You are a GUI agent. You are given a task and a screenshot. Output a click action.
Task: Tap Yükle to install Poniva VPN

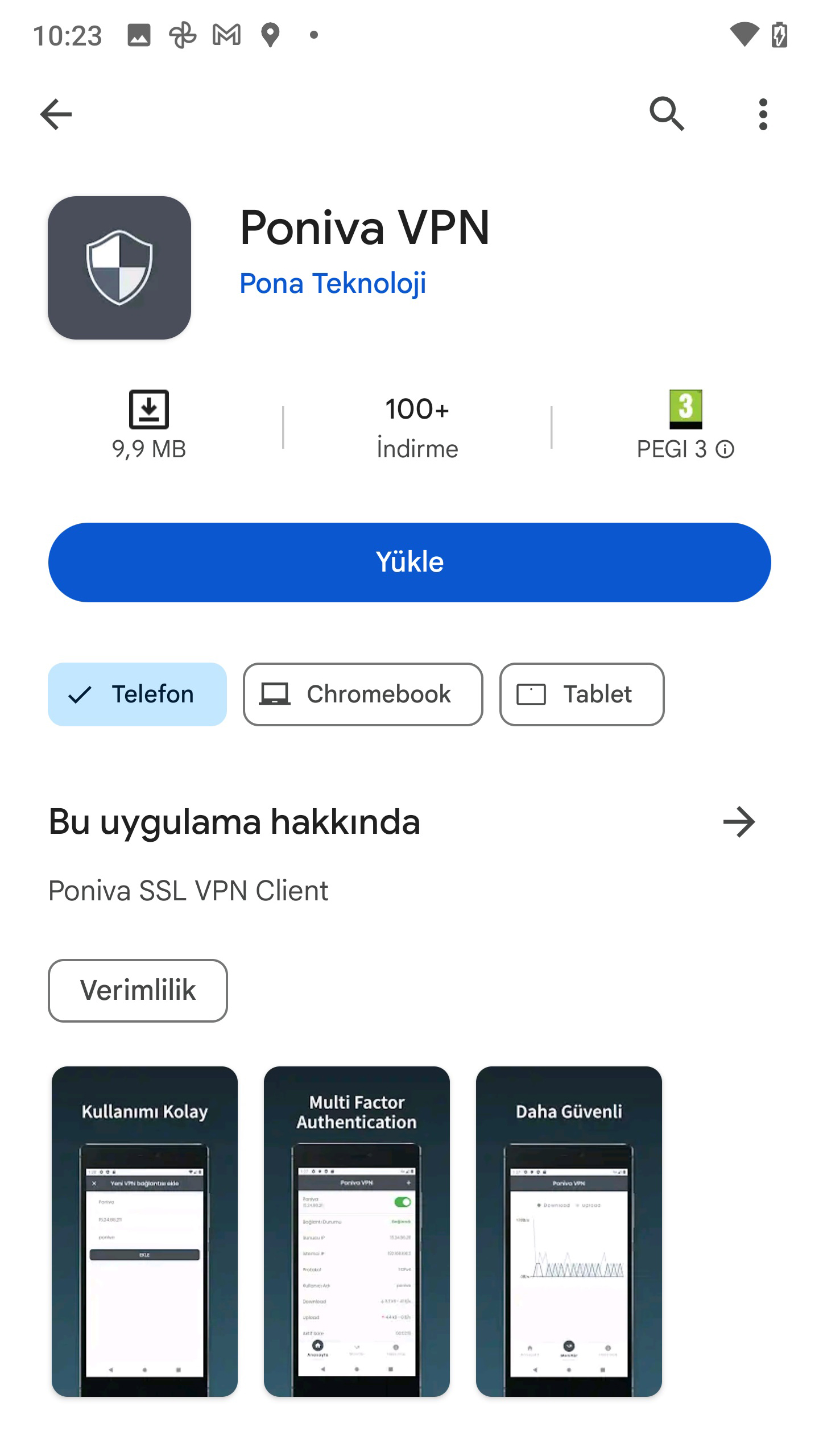click(409, 562)
